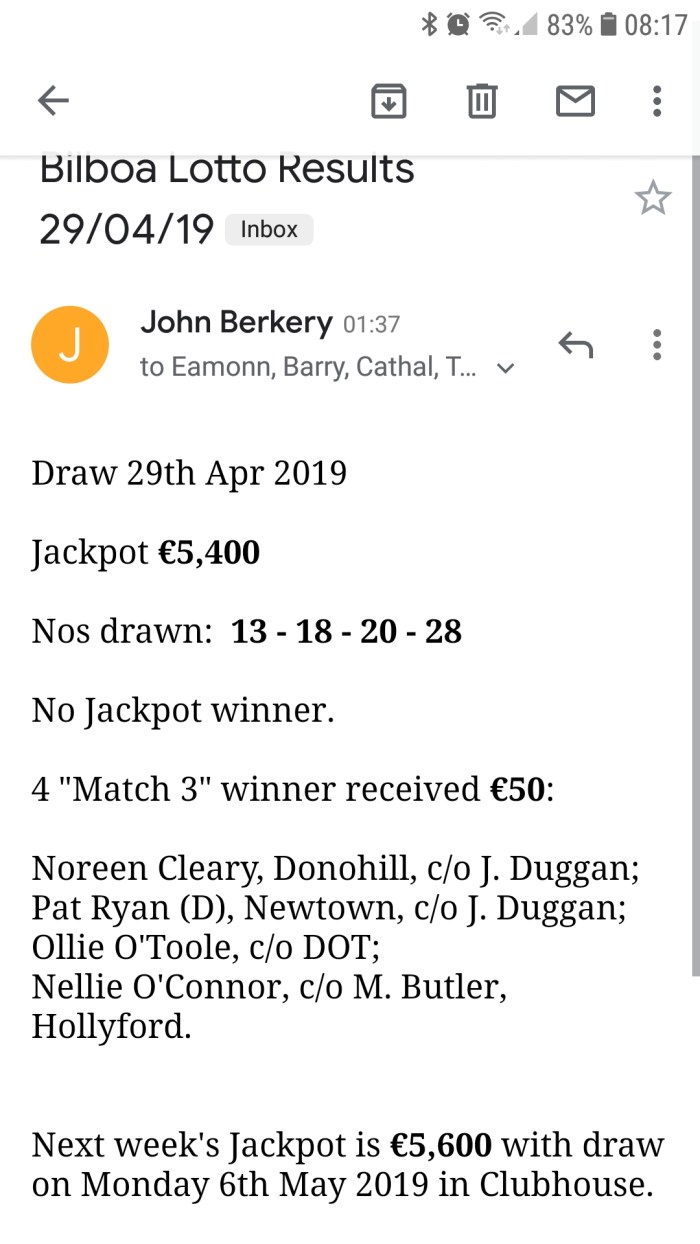This screenshot has height=1244, width=700.
Task: Go back to the inbox
Action: coord(53,100)
